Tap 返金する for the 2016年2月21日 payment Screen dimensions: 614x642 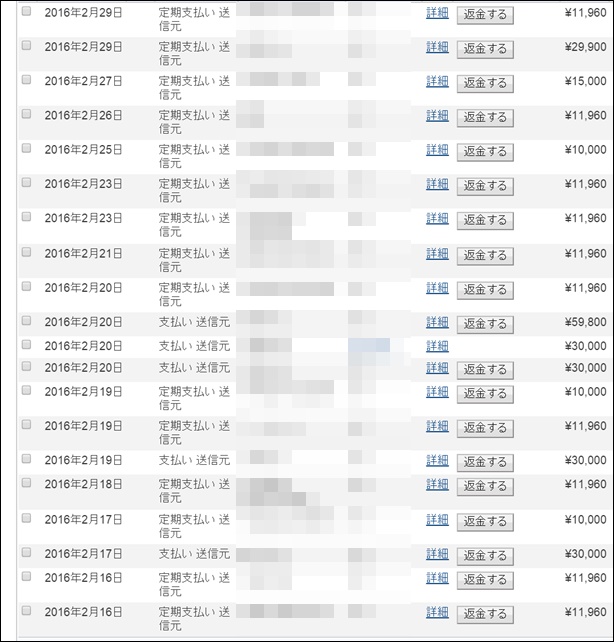point(485,255)
